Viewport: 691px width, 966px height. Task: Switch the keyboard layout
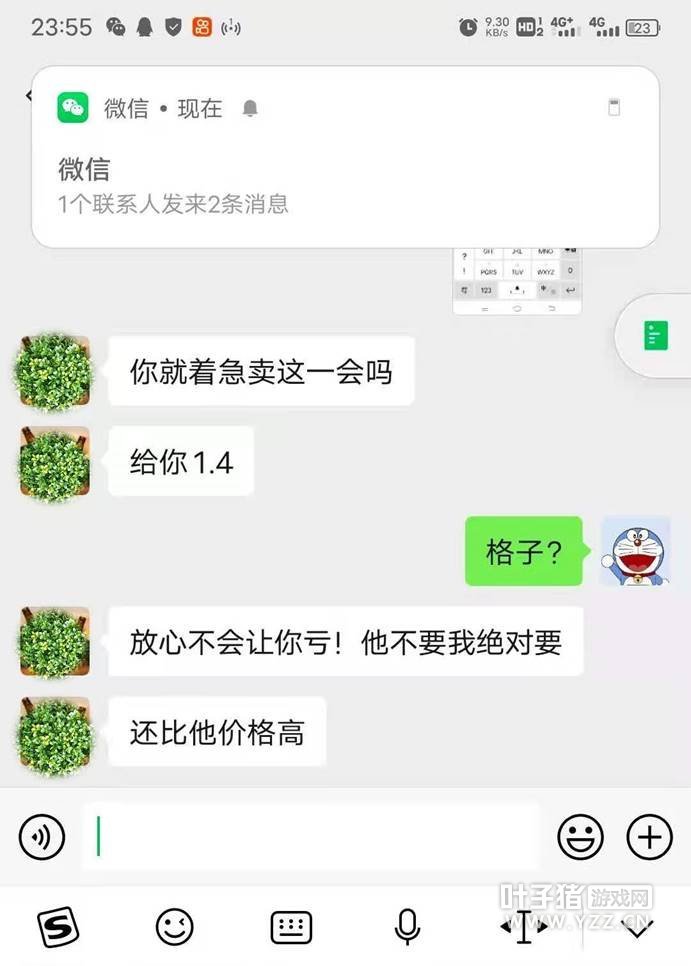[291, 927]
